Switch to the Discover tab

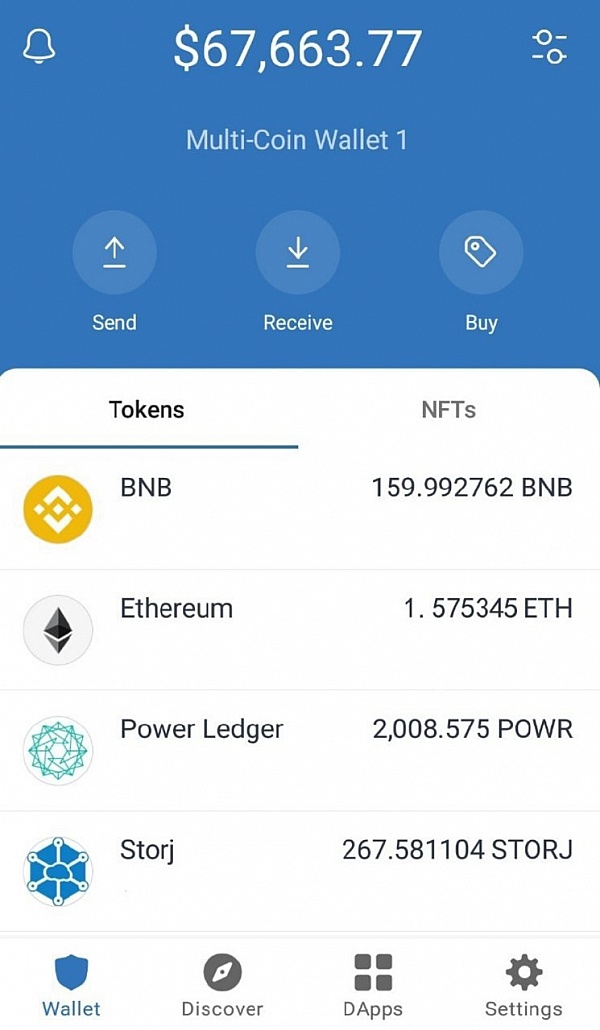pos(222,985)
